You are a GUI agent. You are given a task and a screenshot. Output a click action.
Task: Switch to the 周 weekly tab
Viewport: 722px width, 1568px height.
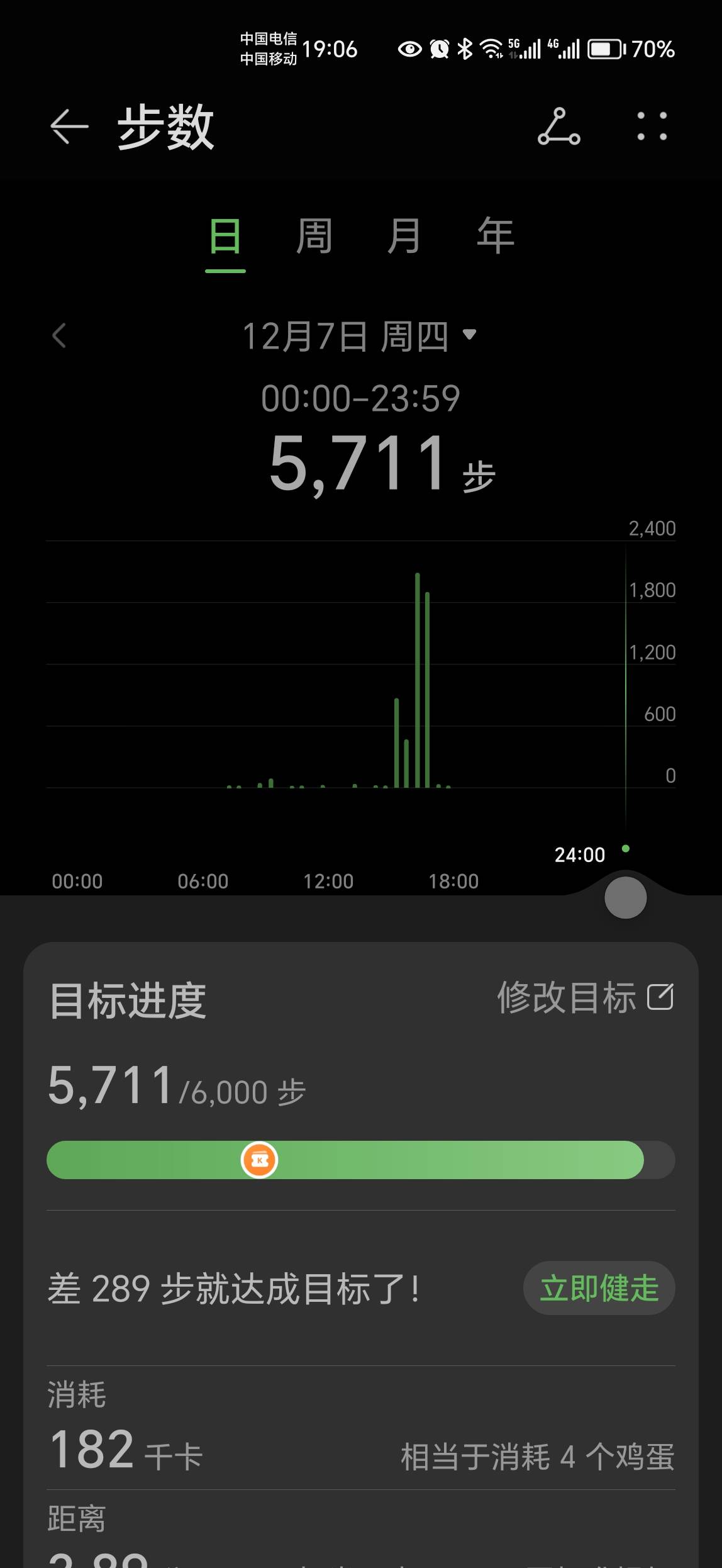pyautogui.click(x=313, y=236)
